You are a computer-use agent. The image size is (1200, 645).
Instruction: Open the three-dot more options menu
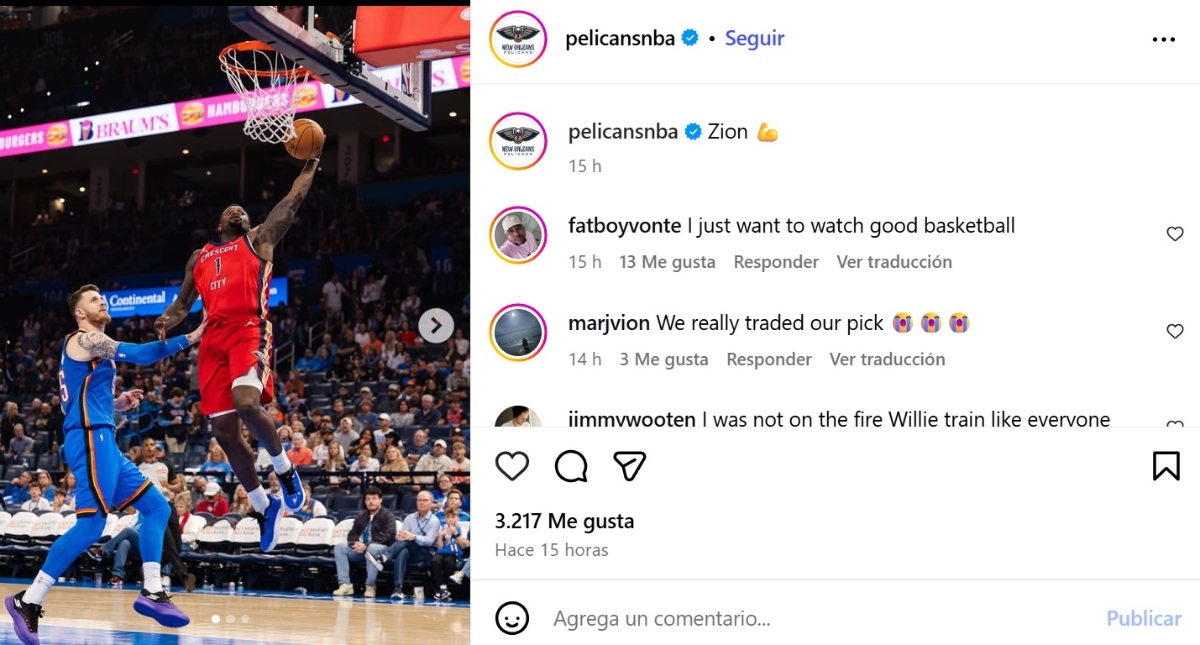click(x=1163, y=39)
